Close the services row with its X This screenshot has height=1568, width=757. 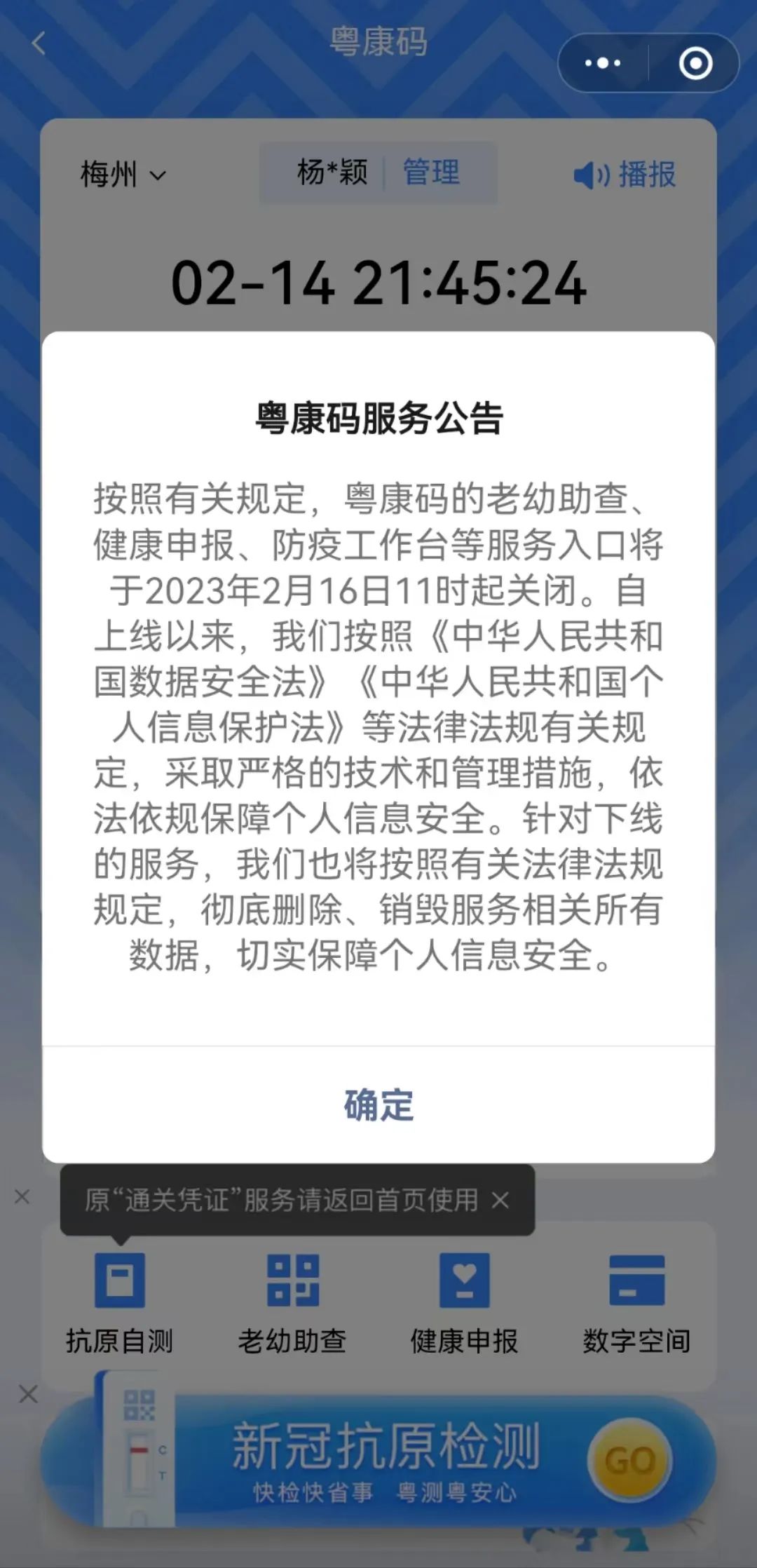tap(22, 1197)
